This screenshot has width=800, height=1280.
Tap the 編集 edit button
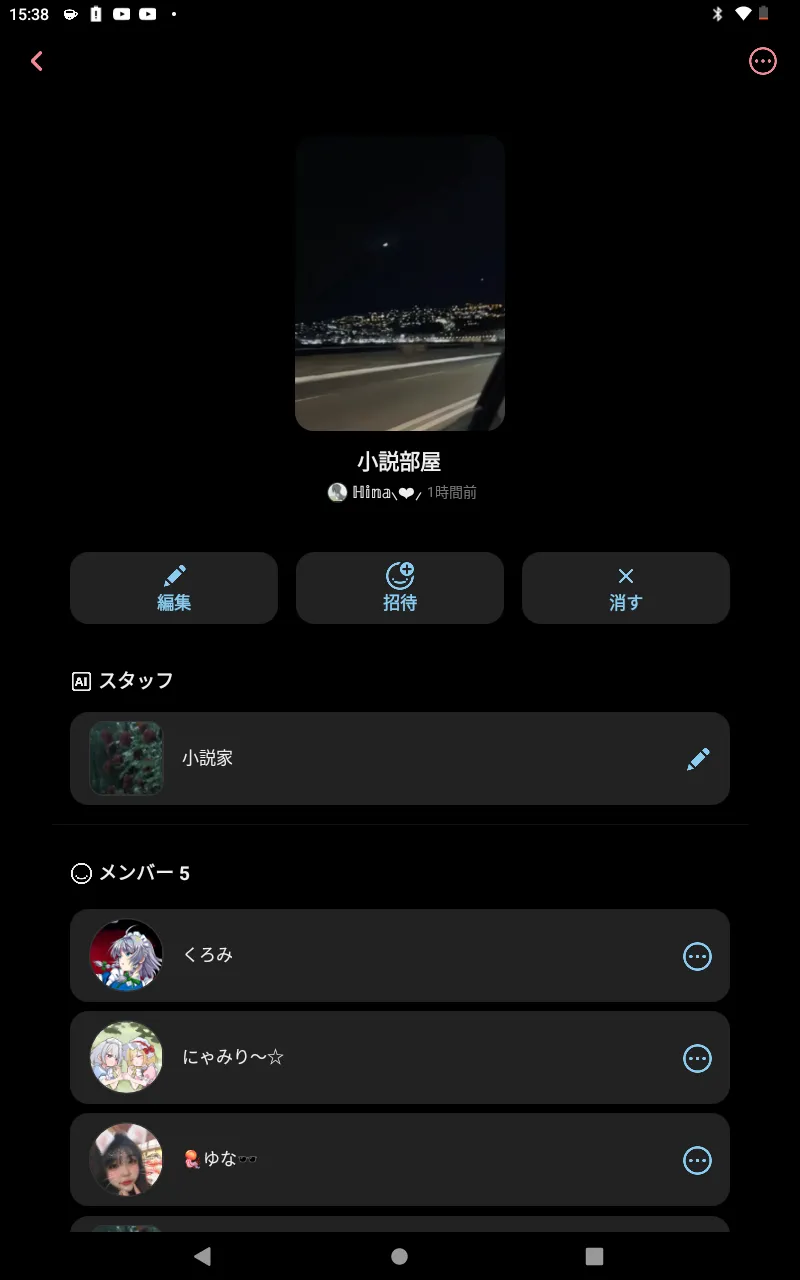tap(174, 588)
